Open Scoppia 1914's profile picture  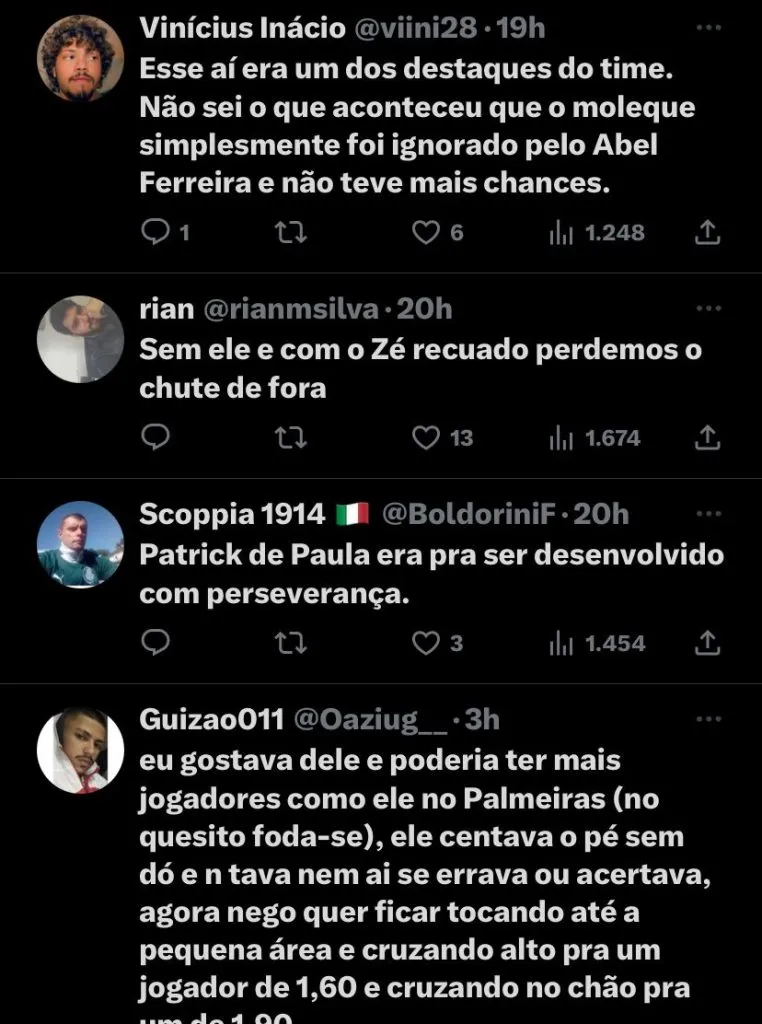80,544
